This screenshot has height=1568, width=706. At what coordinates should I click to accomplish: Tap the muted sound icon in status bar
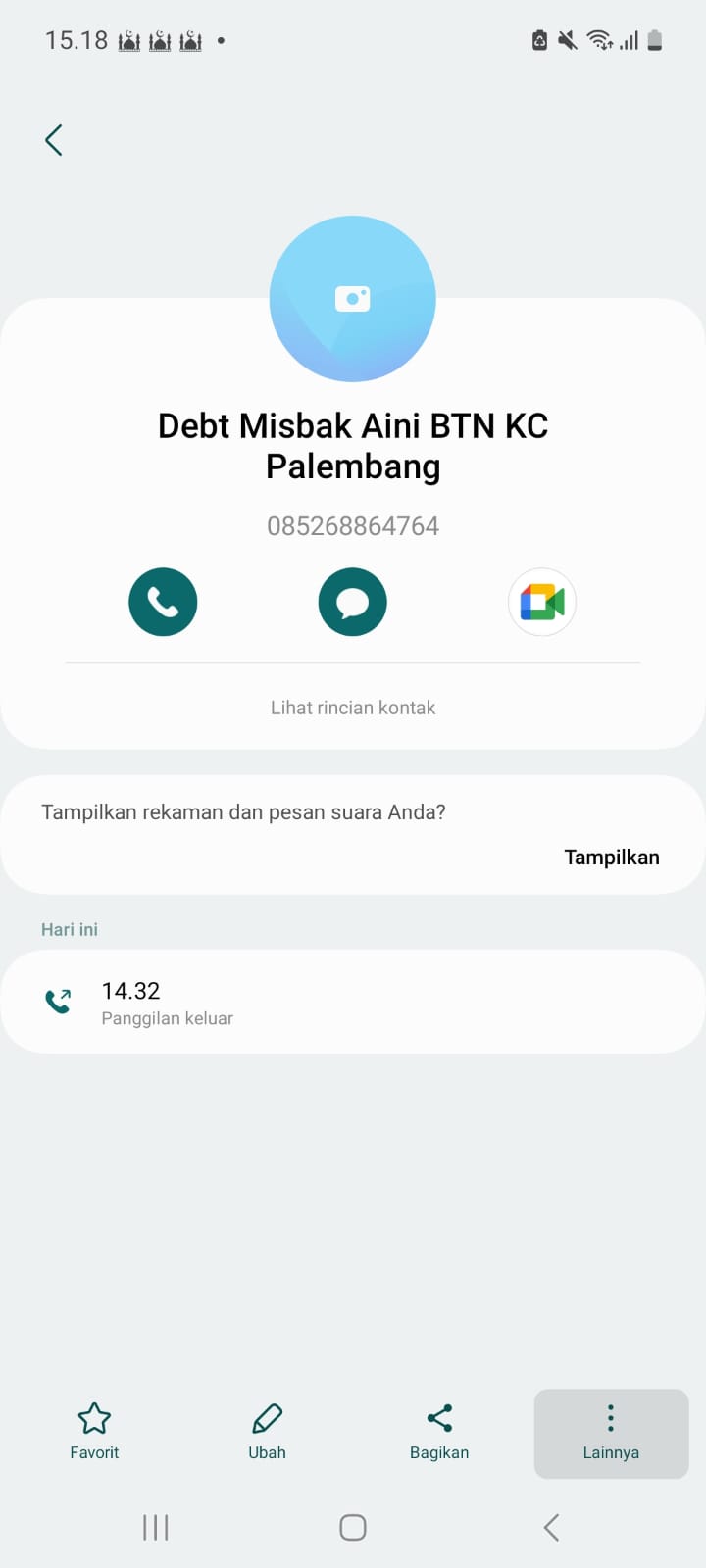tap(567, 40)
